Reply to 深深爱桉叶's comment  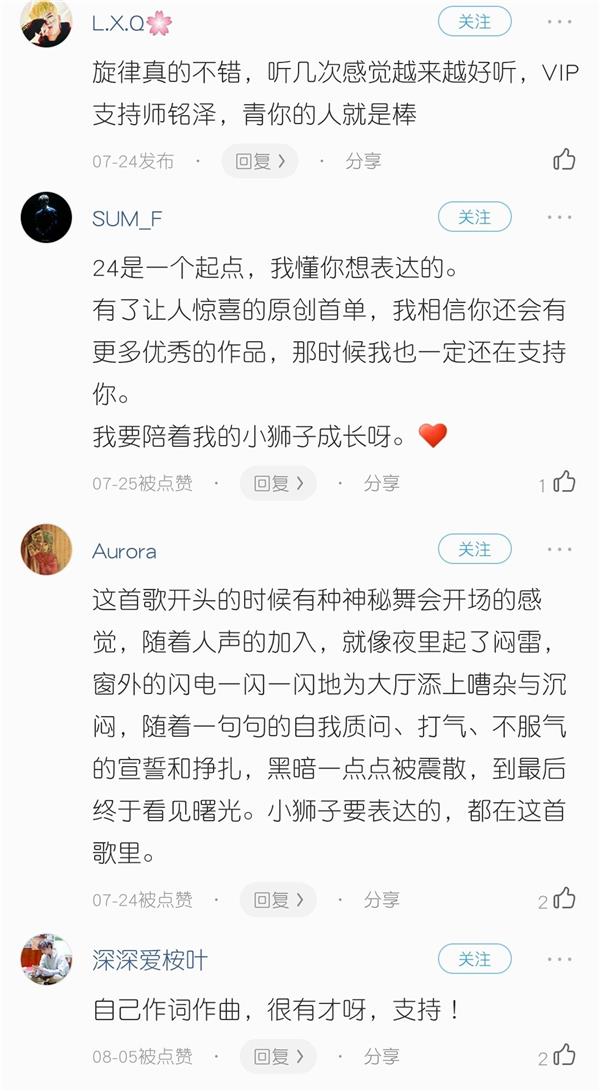[x=278, y=1057]
